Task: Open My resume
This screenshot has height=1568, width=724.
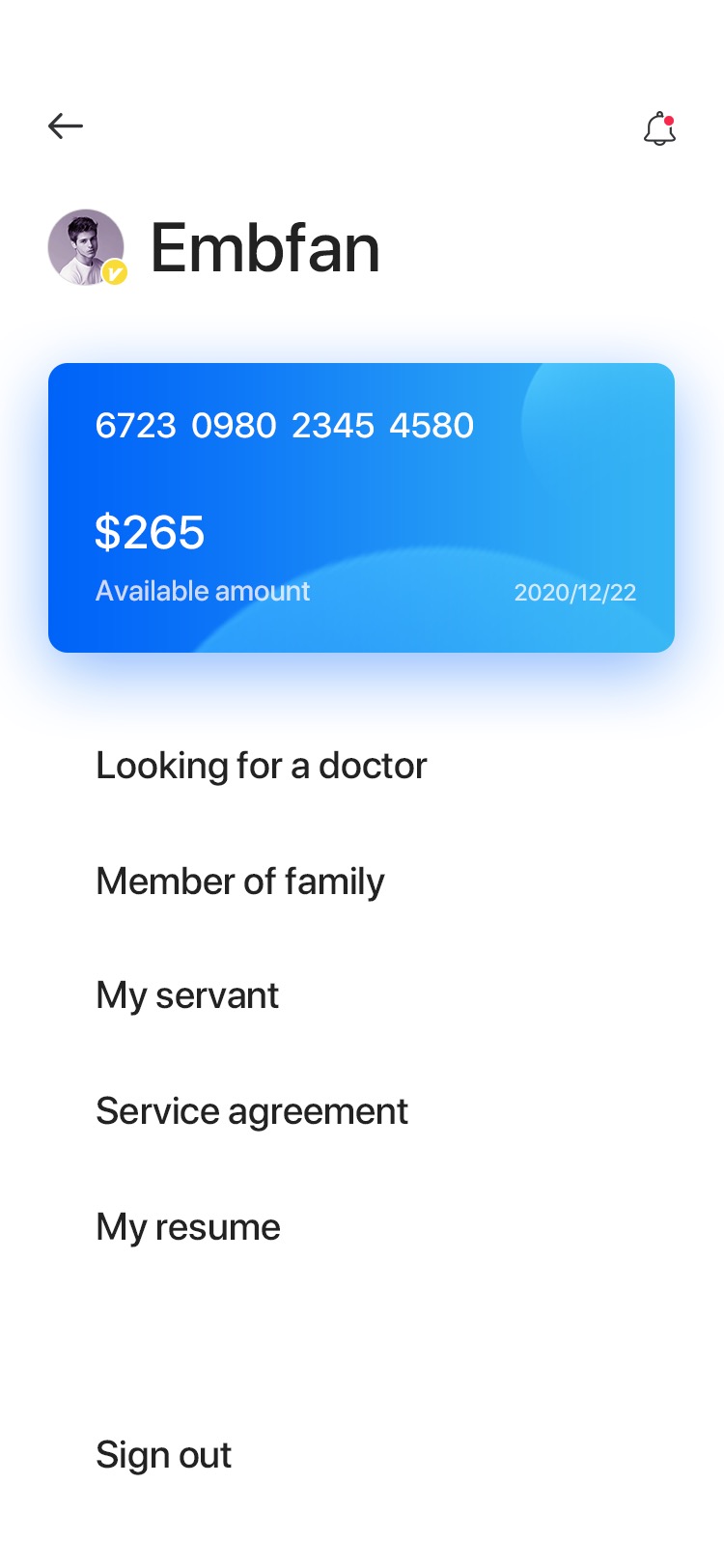Action: point(188,1227)
